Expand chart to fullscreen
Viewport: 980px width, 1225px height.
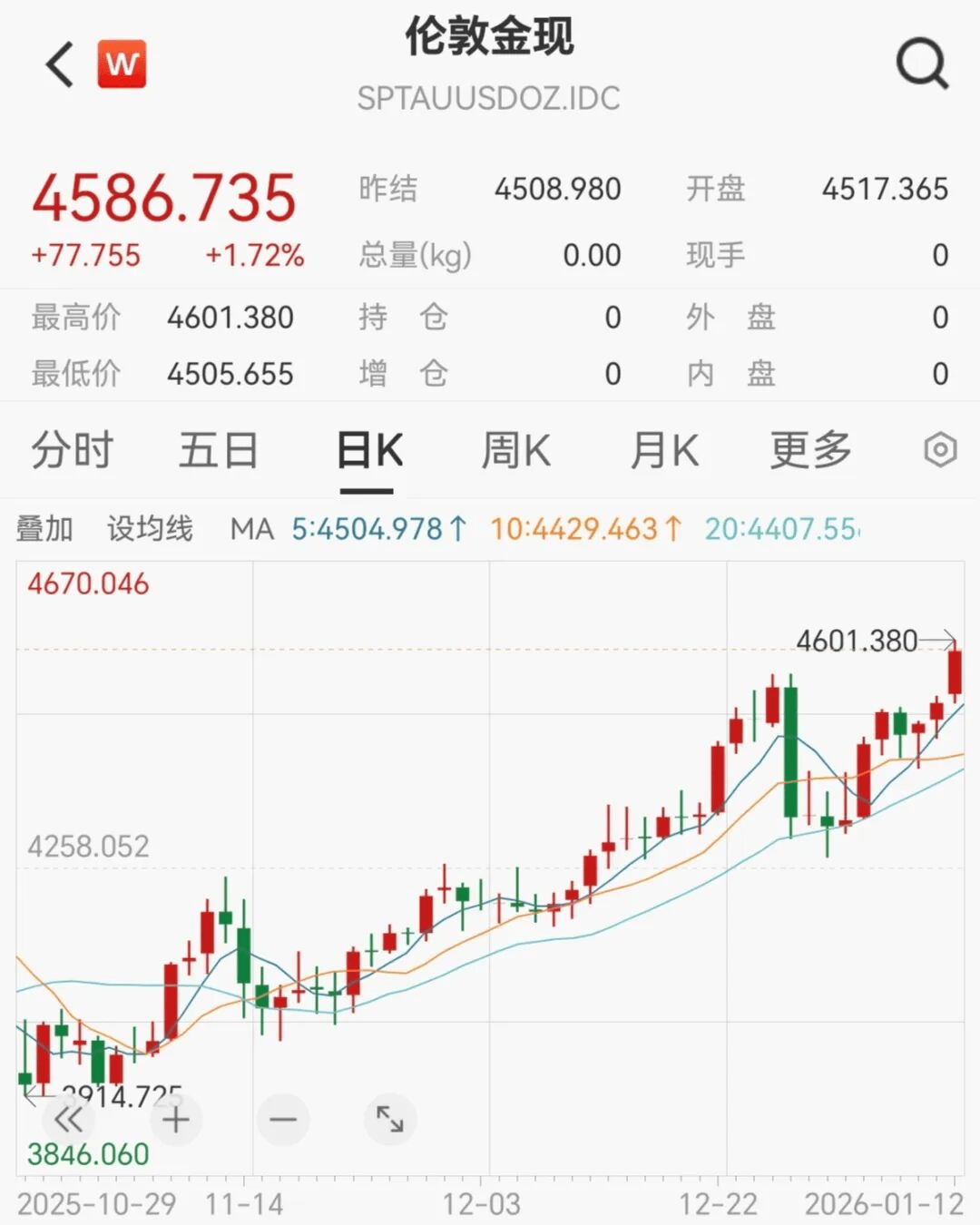click(390, 1120)
